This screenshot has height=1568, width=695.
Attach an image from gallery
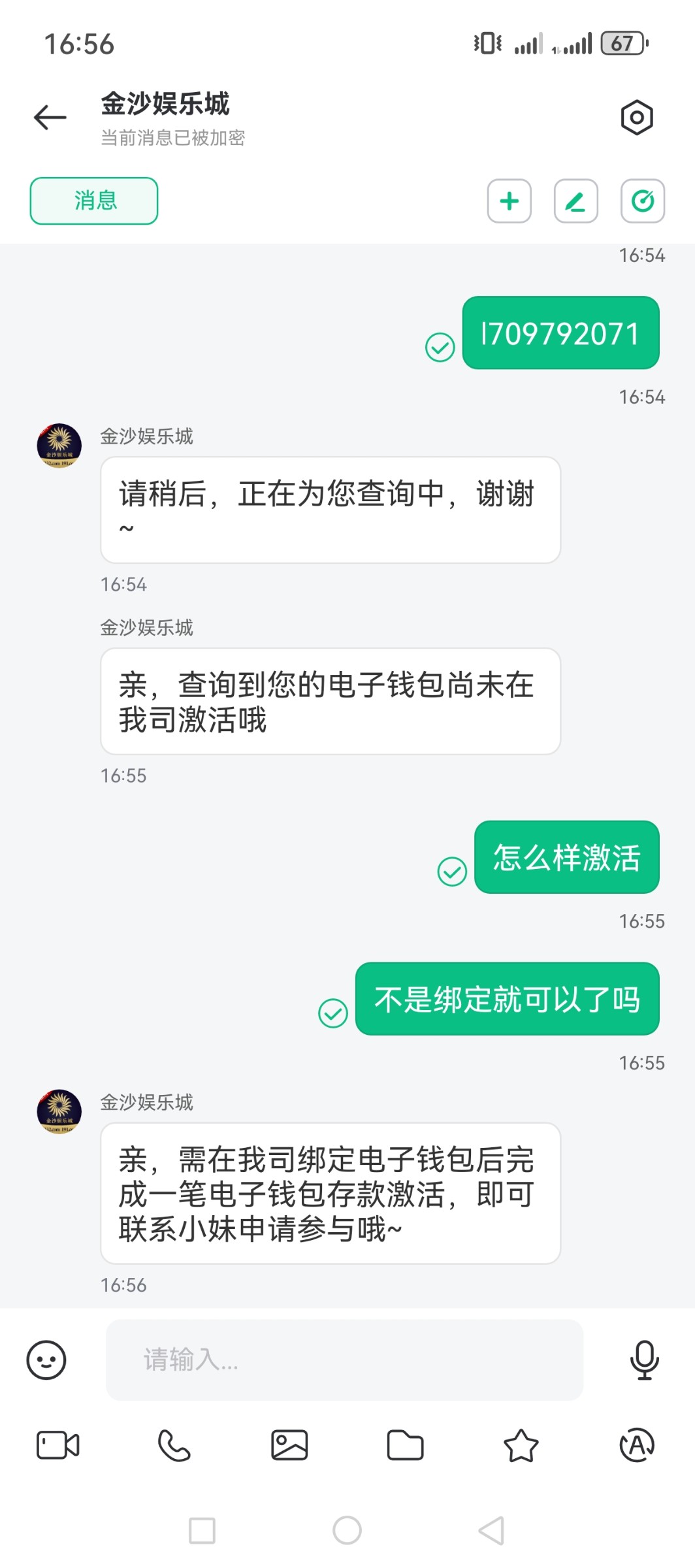tap(289, 1445)
